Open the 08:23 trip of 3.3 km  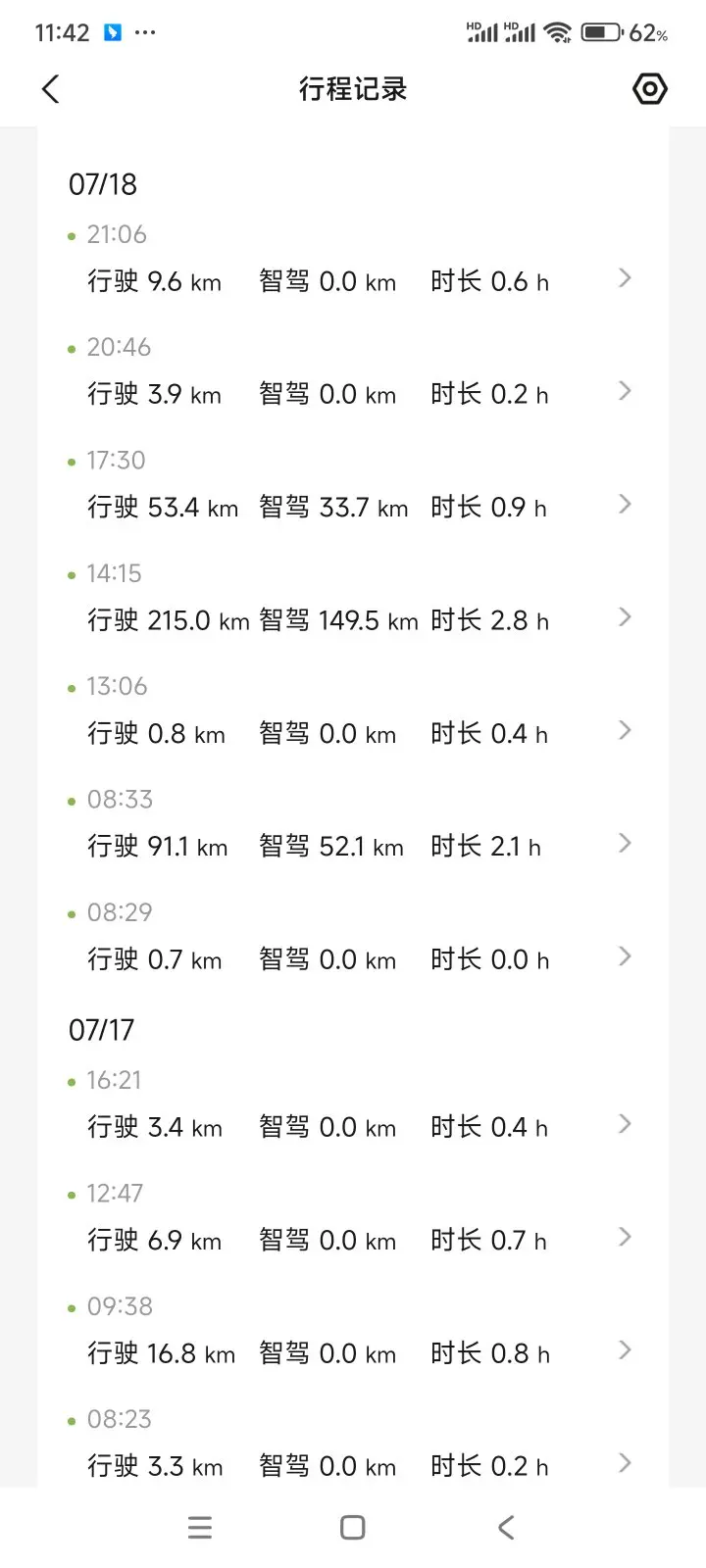pos(353,1465)
